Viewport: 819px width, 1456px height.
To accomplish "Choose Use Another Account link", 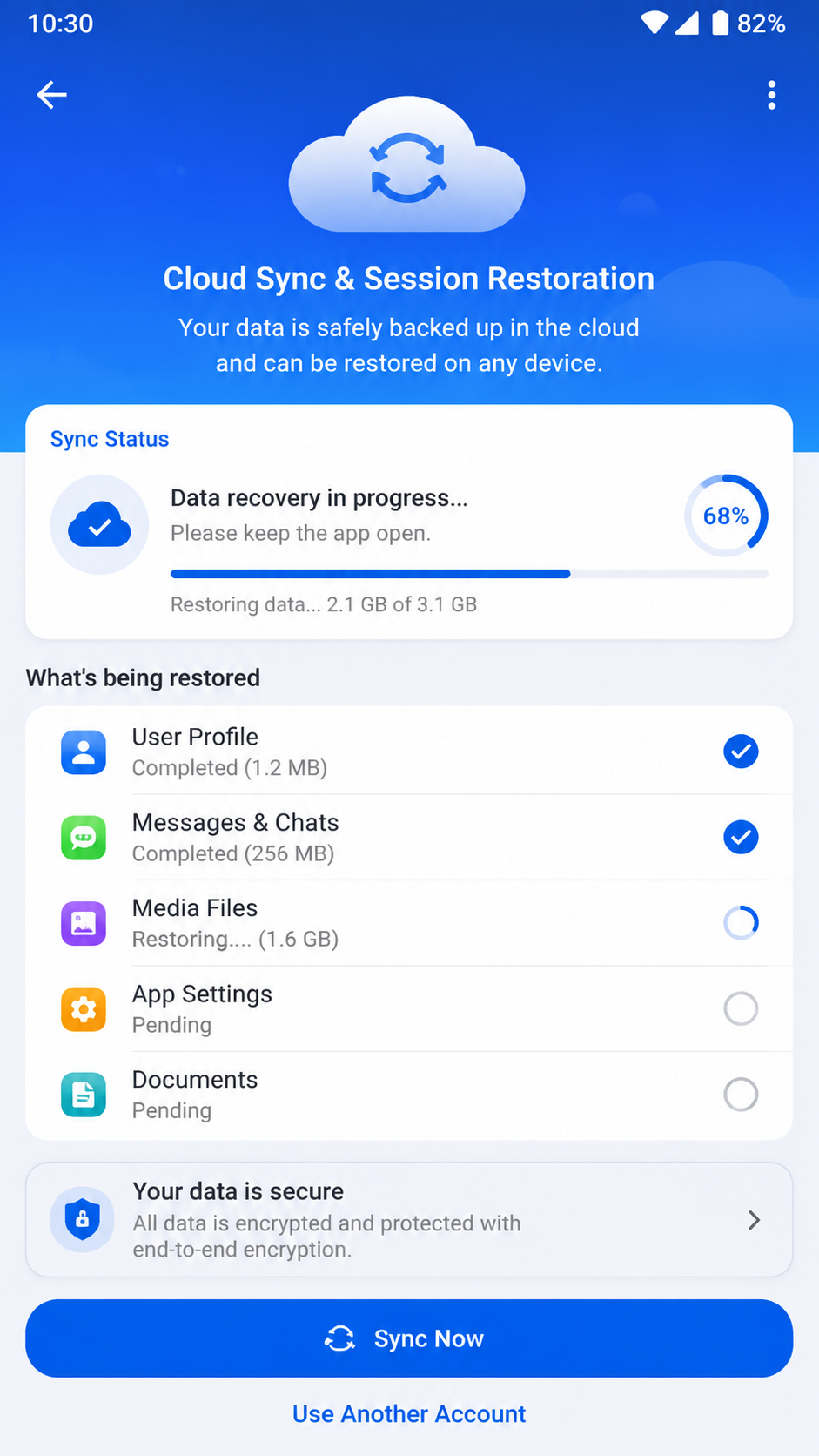I will (409, 1413).
